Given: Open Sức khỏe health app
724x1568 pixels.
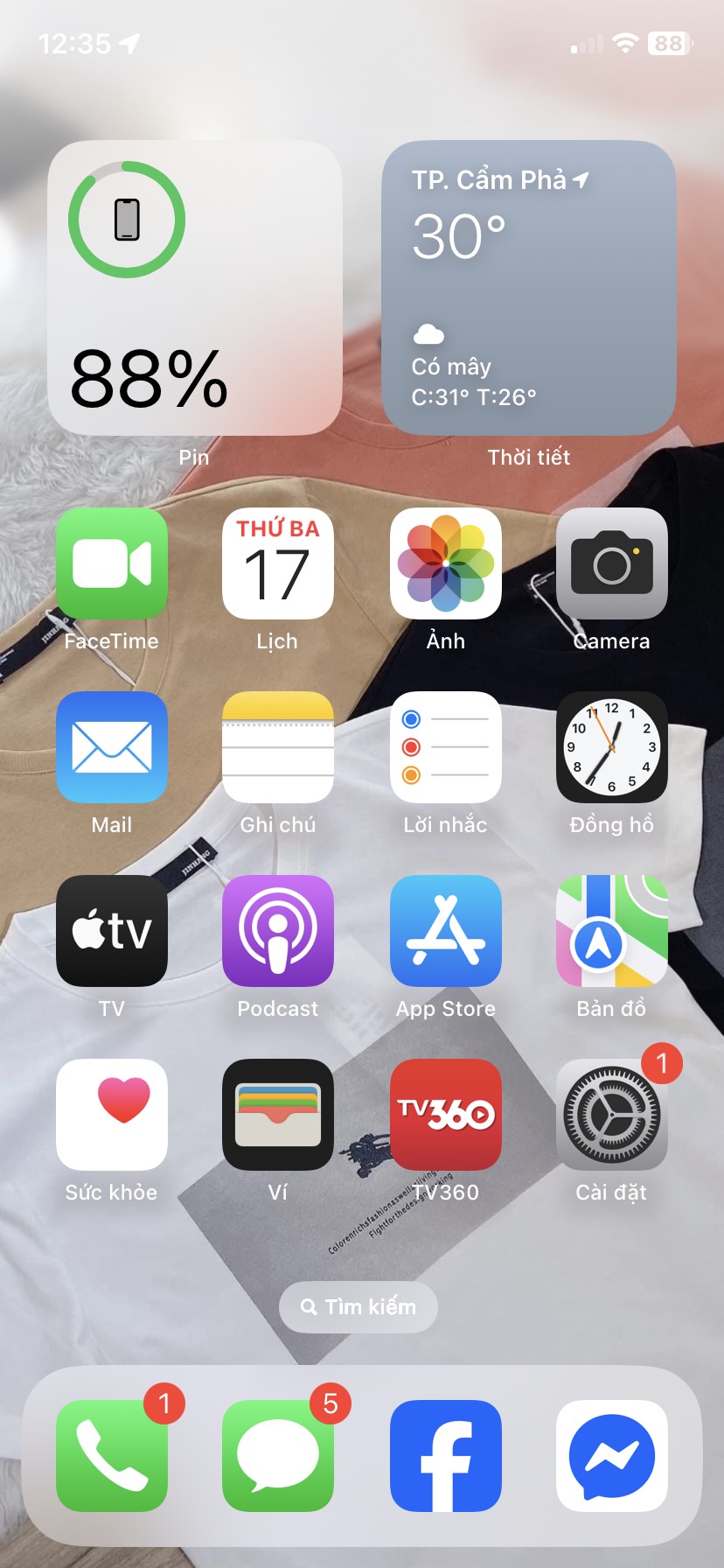Looking at the screenshot, I should click(x=112, y=1115).
